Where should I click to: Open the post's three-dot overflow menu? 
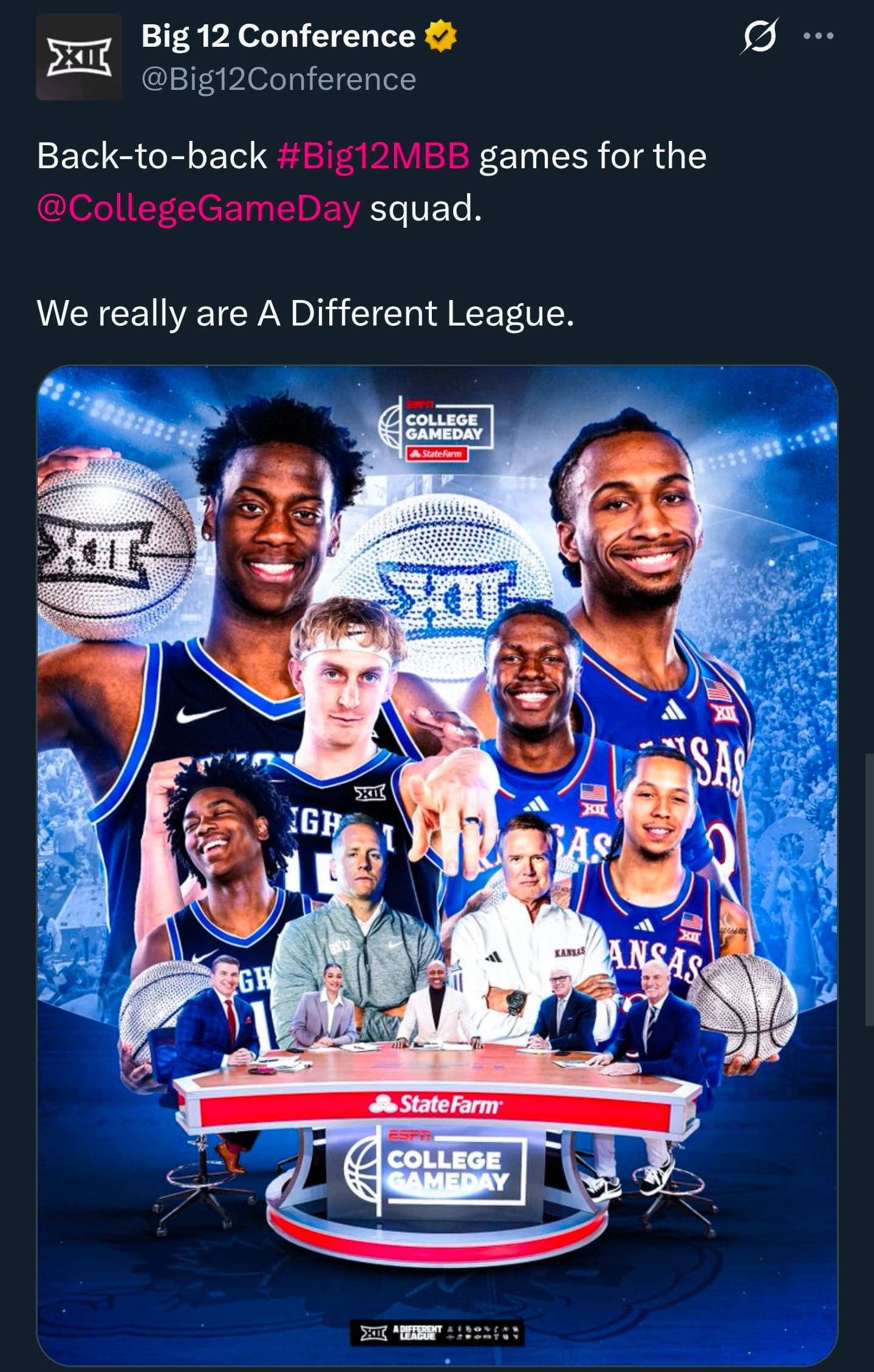coord(818,36)
